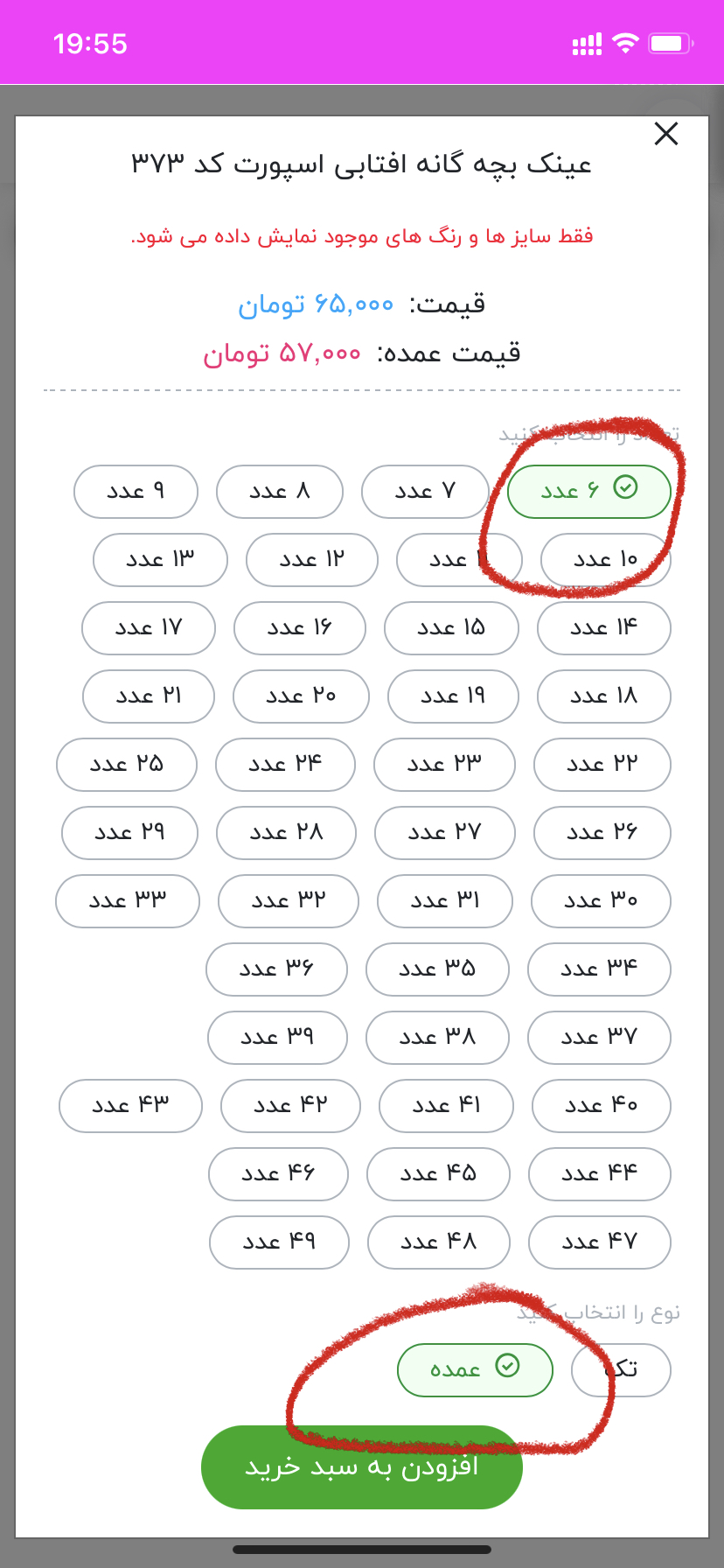Select the ۳۵ عدد option
724x1568 pixels.
click(x=437, y=969)
